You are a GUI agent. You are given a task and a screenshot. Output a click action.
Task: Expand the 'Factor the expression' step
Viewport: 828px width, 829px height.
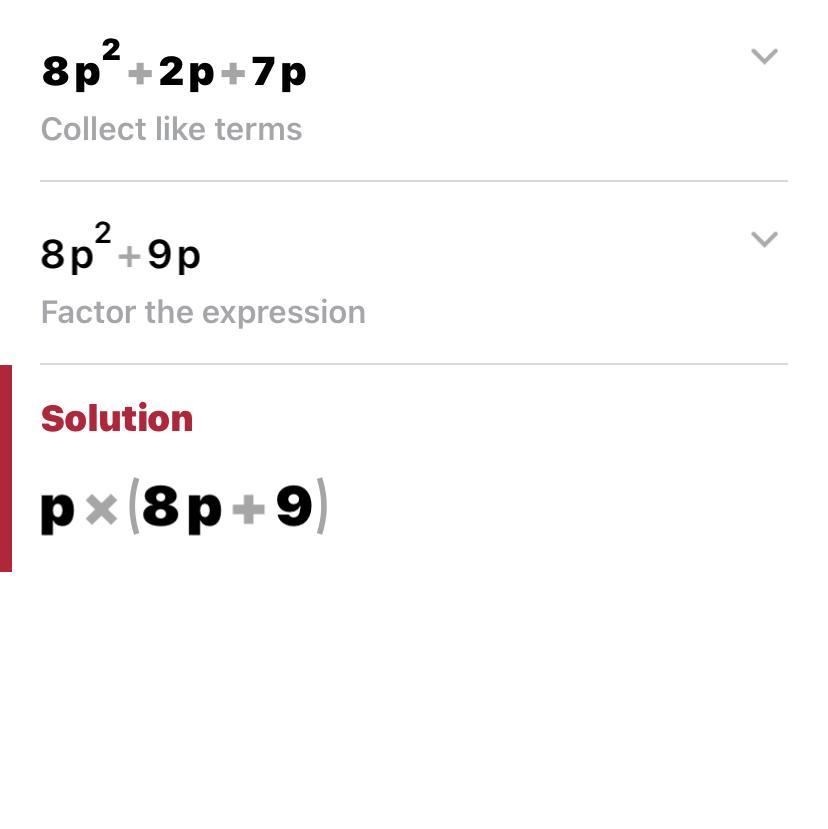(764, 240)
